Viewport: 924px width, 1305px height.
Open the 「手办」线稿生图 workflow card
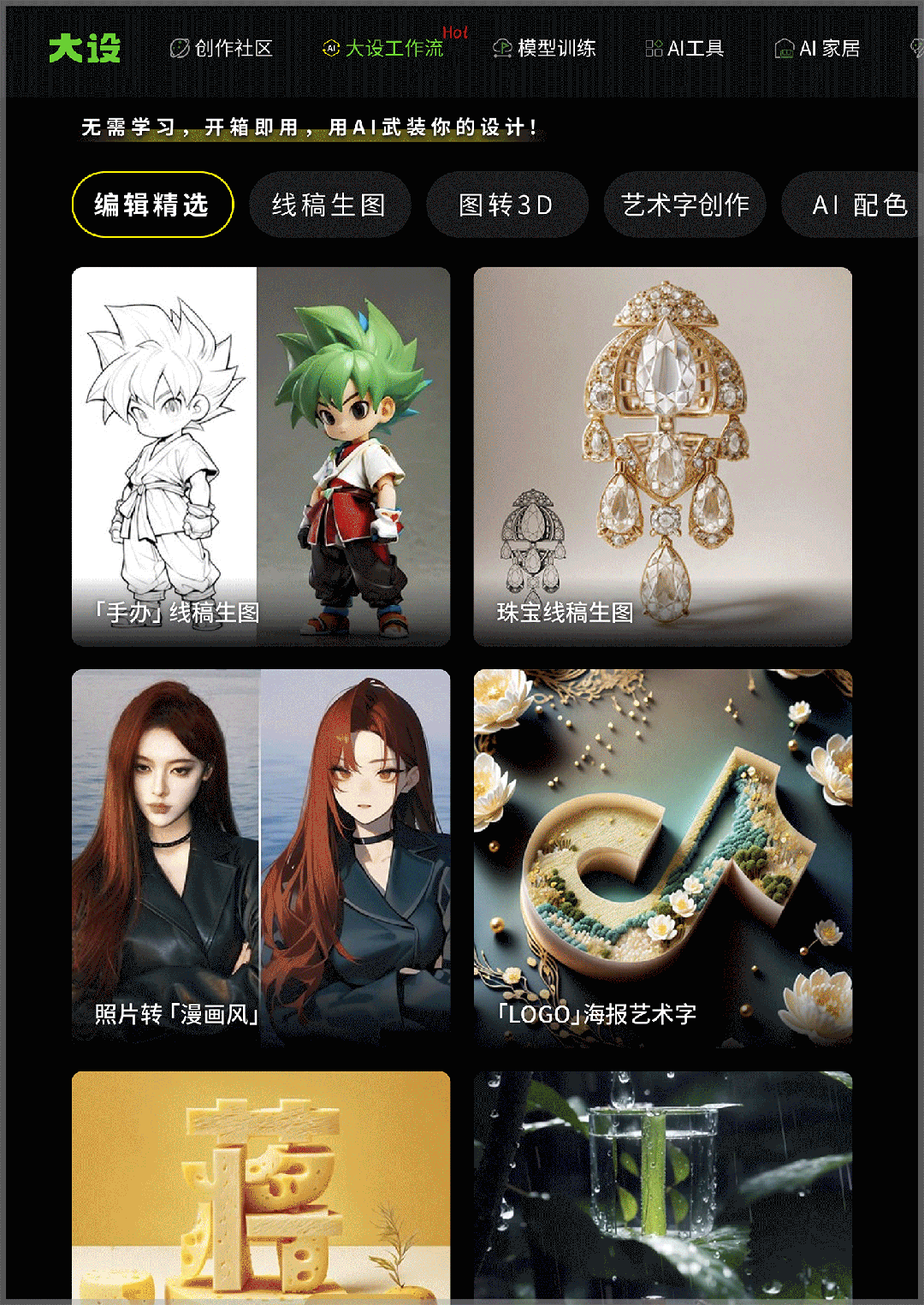[261, 456]
